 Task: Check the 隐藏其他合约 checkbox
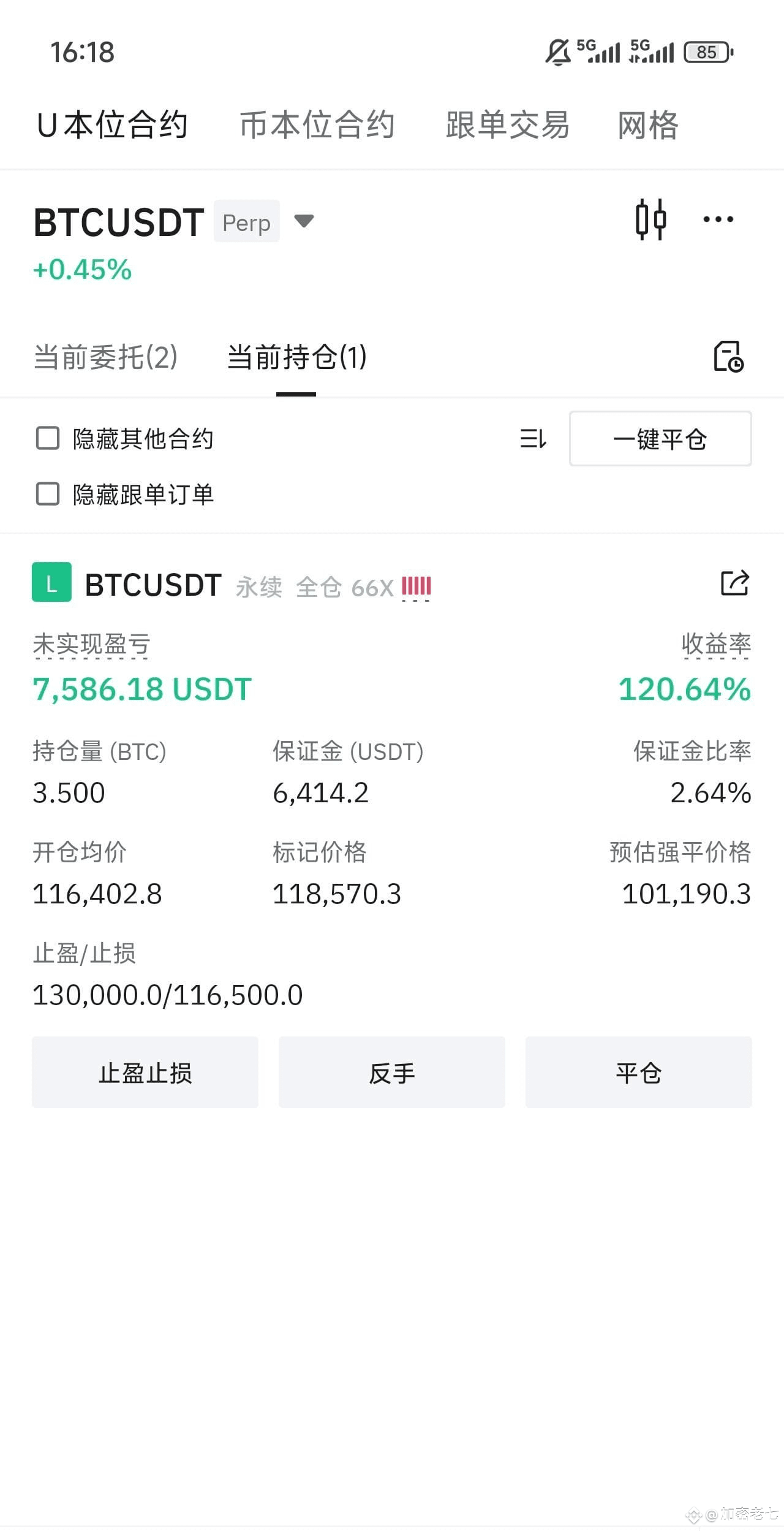coord(48,439)
